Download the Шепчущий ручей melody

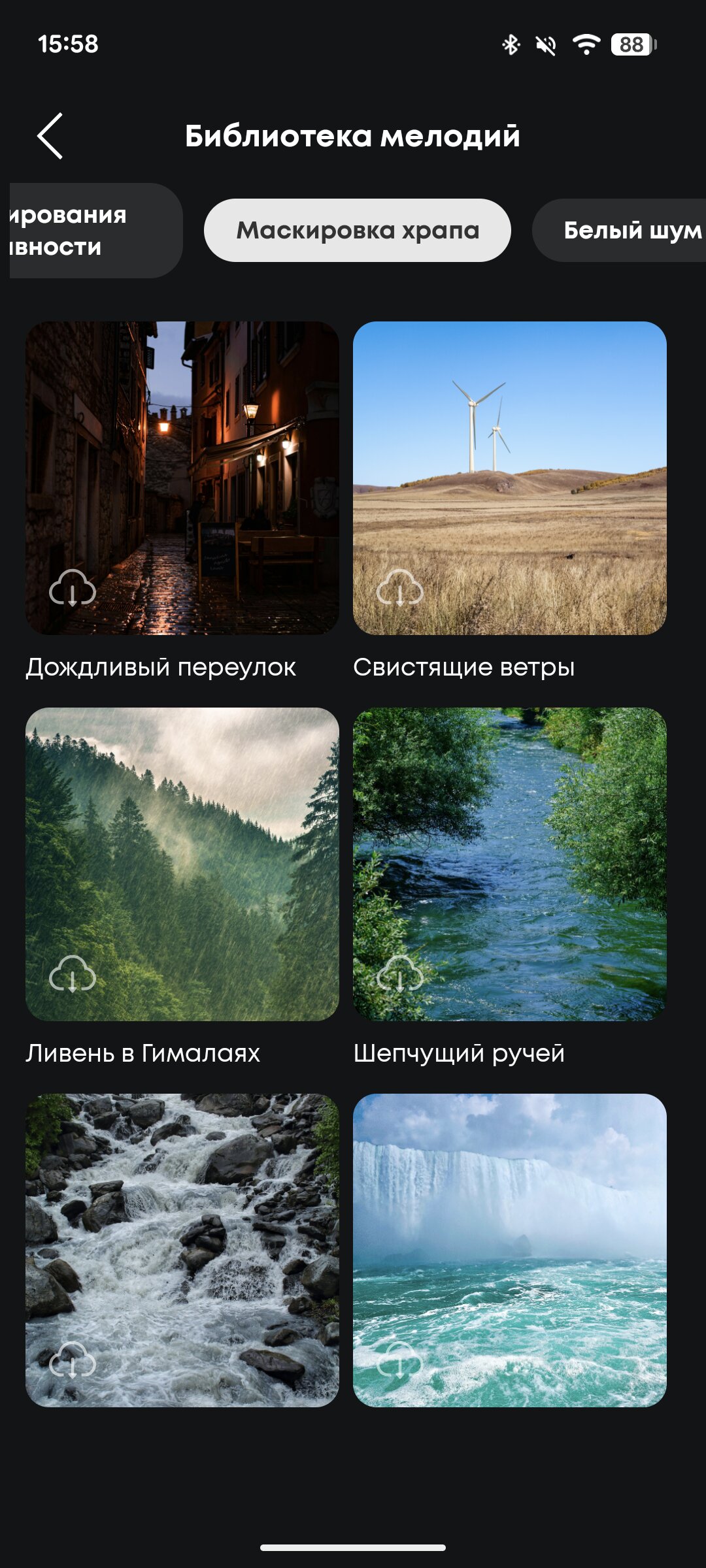pos(400,974)
